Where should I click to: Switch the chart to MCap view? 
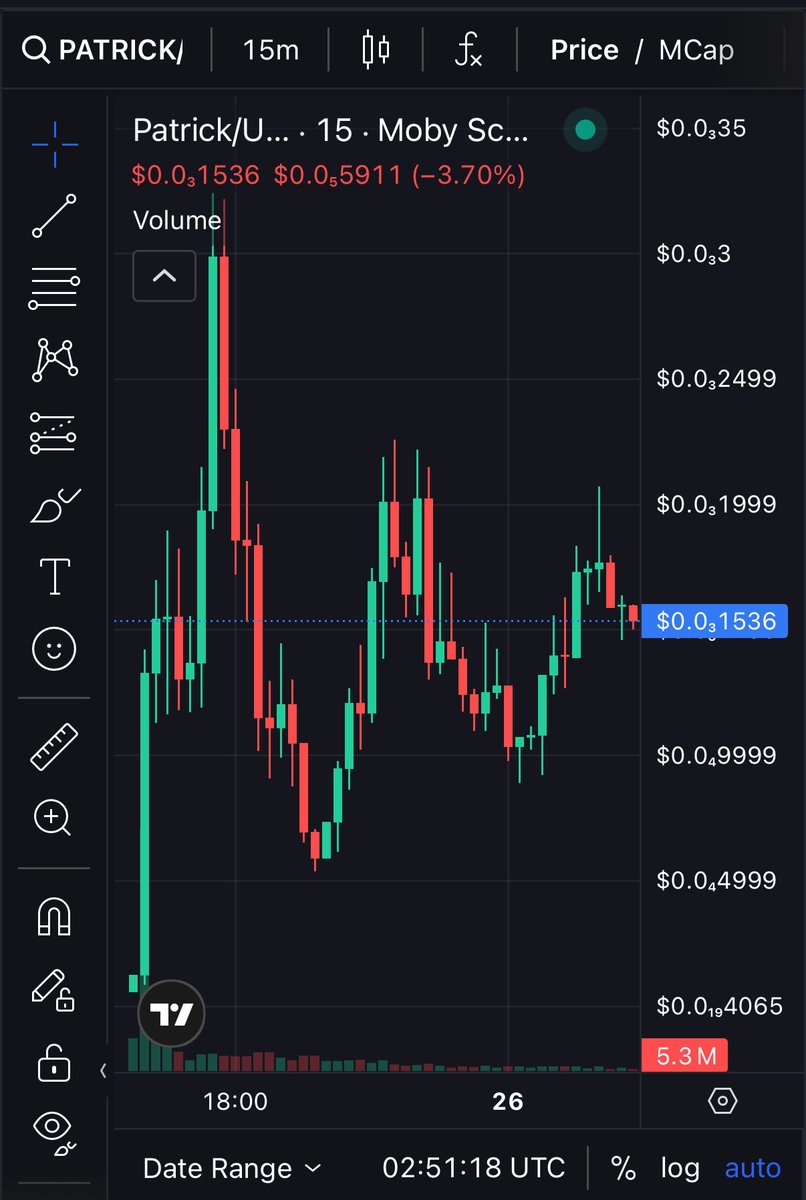coord(696,50)
